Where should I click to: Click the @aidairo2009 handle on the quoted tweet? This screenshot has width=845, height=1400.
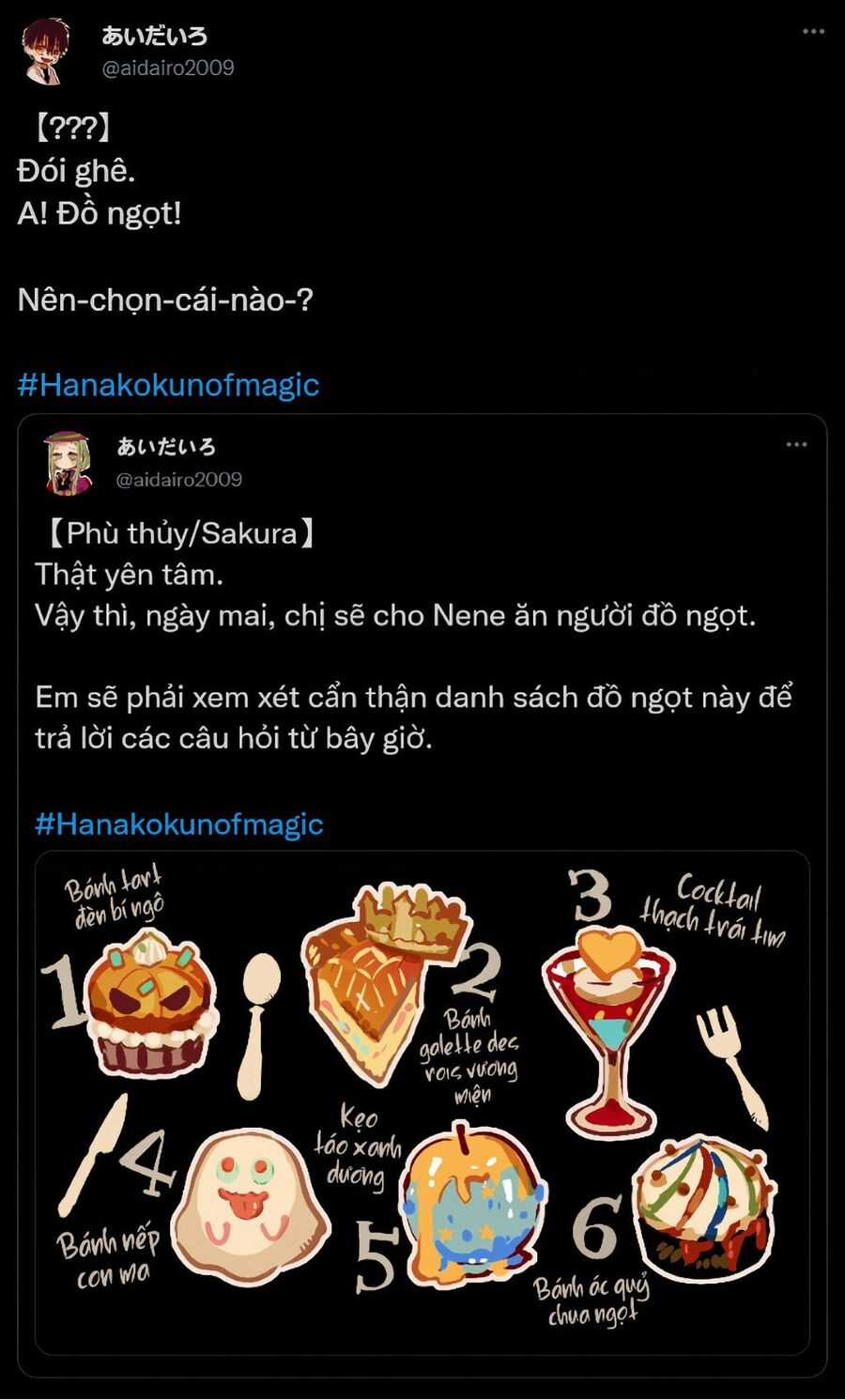pyautogui.click(x=178, y=479)
